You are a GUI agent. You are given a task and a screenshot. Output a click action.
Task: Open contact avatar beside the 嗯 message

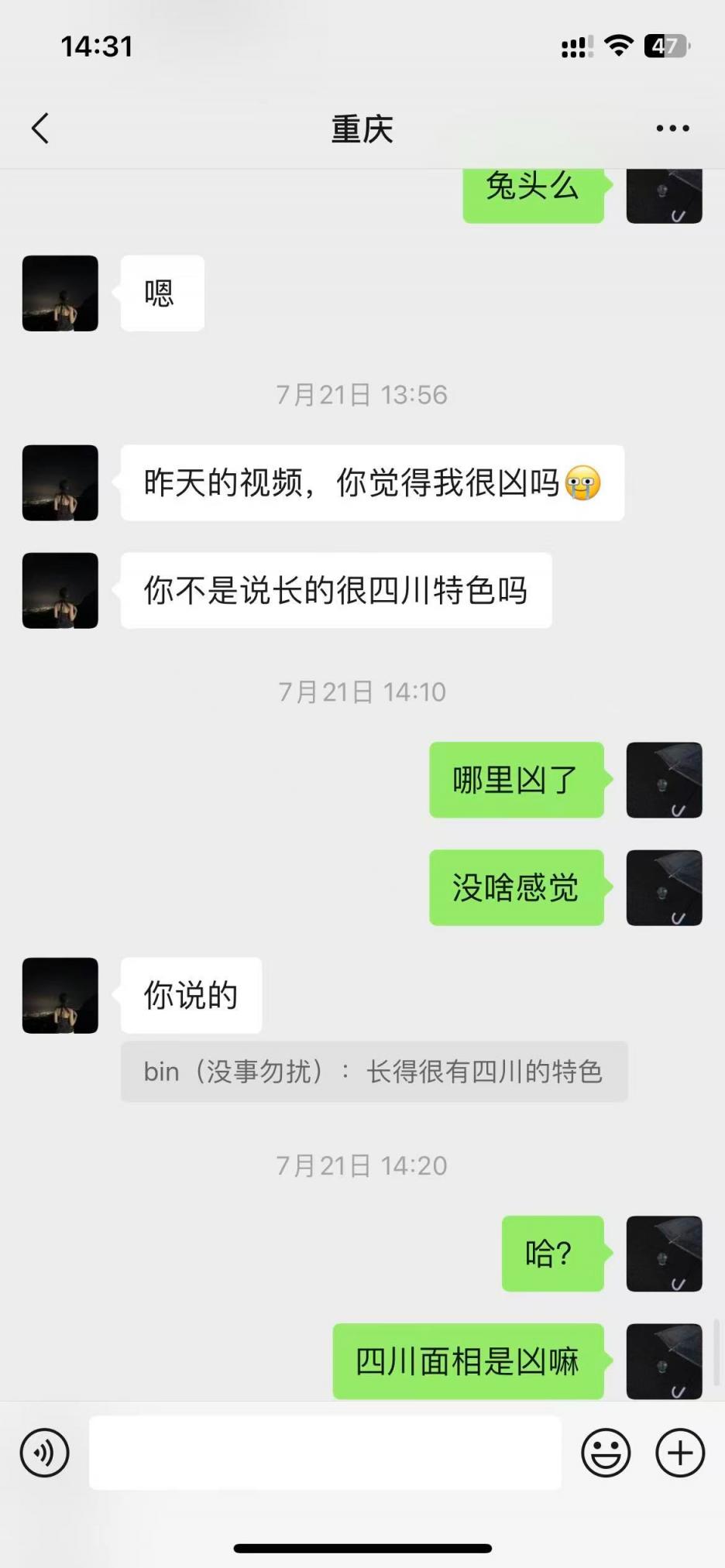tap(60, 293)
